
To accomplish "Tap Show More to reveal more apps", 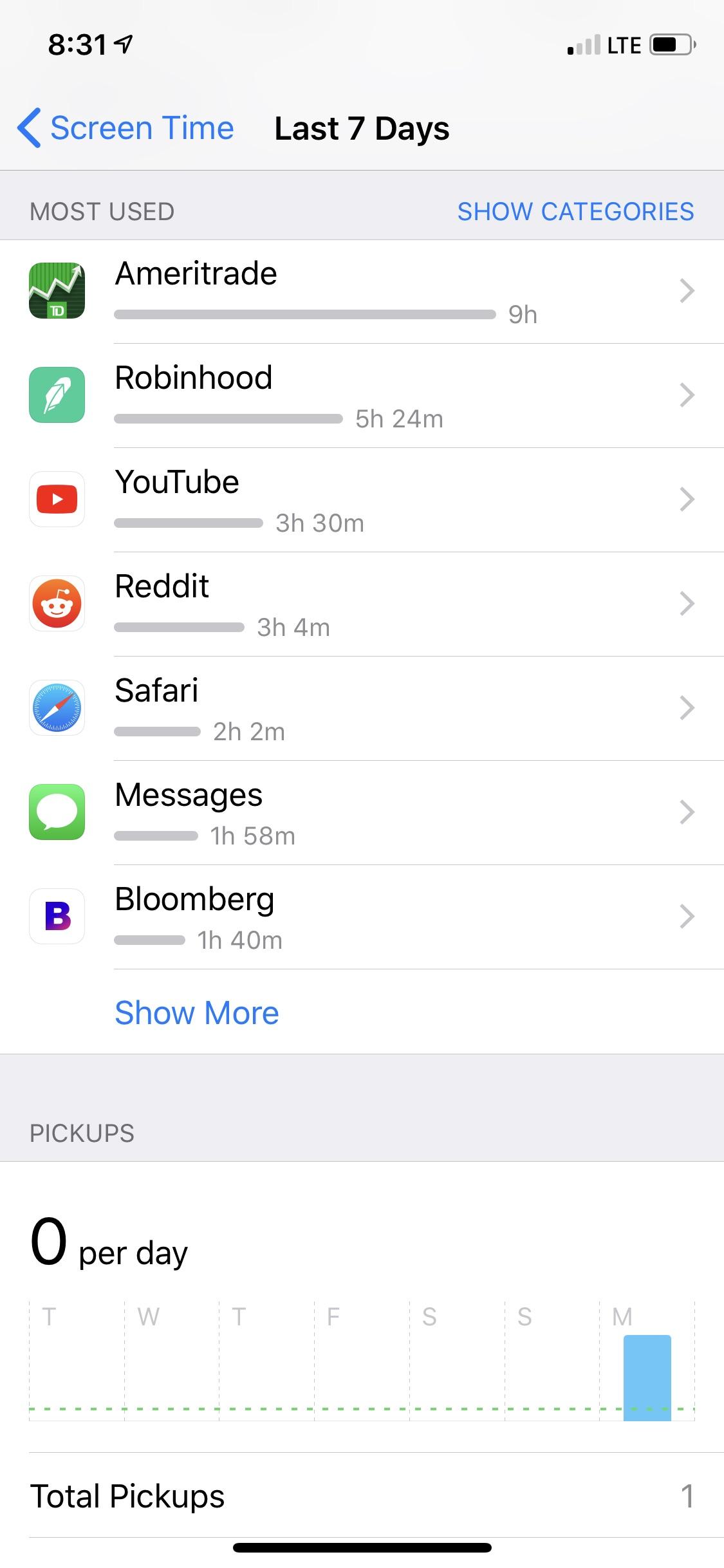I will (196, 1013).
